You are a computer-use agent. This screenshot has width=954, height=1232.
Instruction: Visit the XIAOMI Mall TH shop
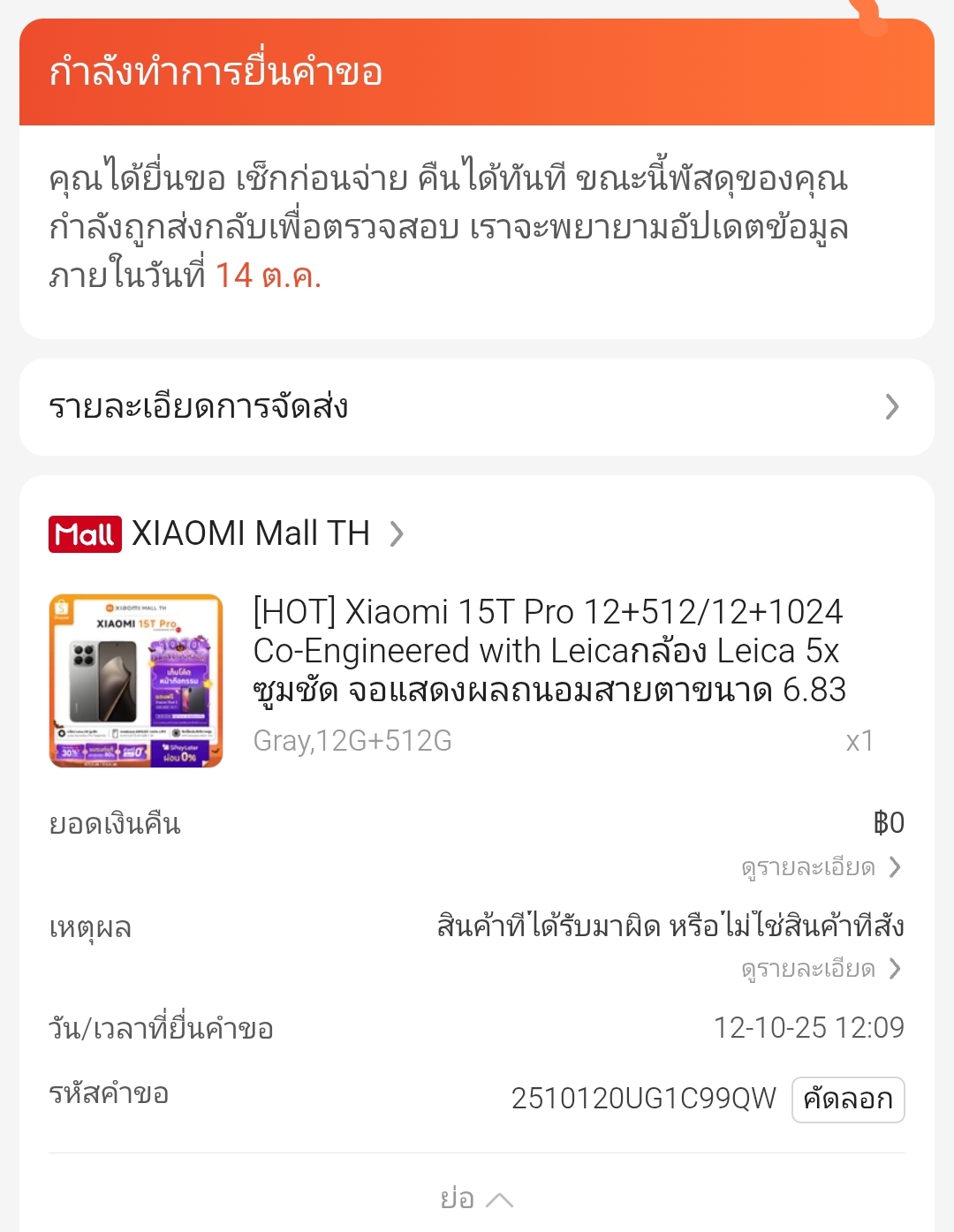(250, 533)
